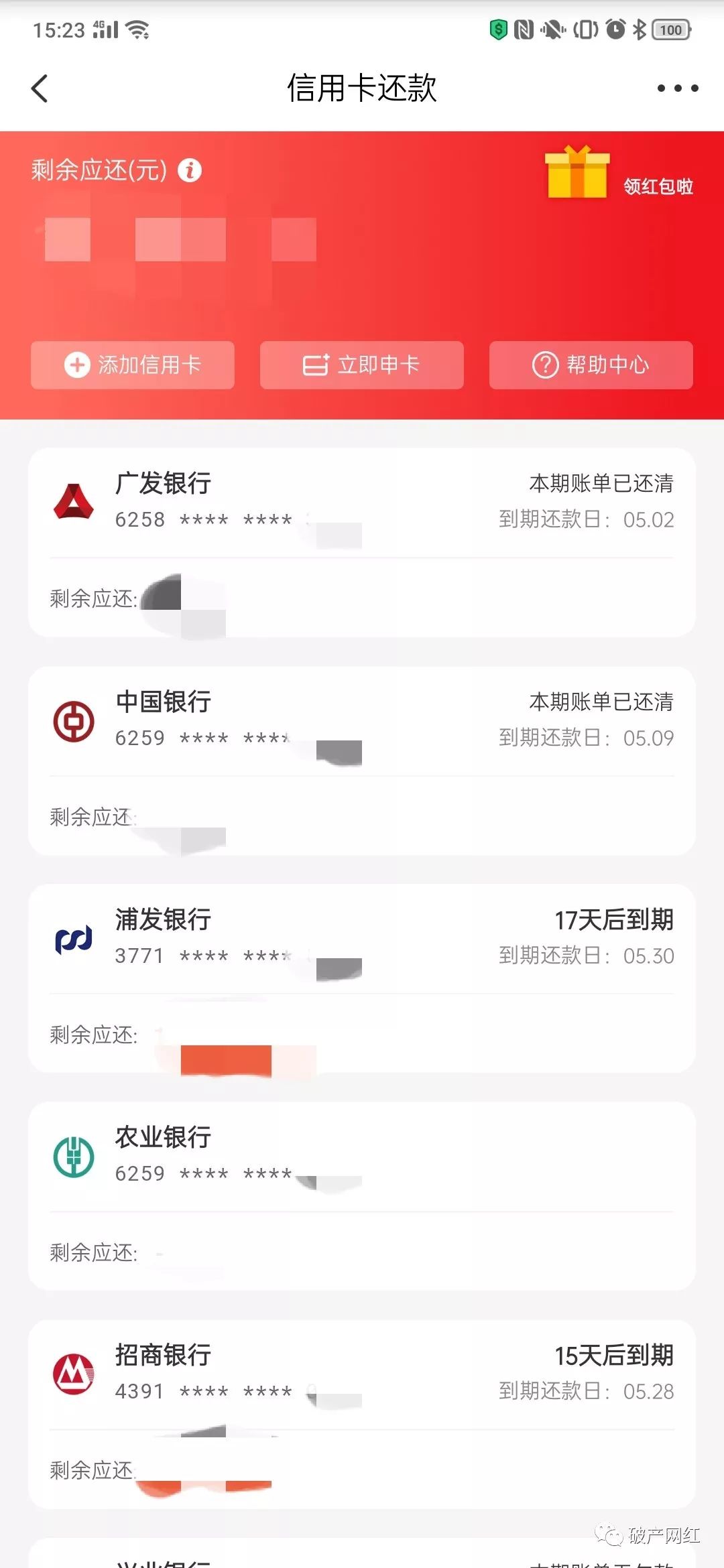The image size is (724, 1568).
Task: Tap the plus icon on 添加信用卡
Action: 77,365
